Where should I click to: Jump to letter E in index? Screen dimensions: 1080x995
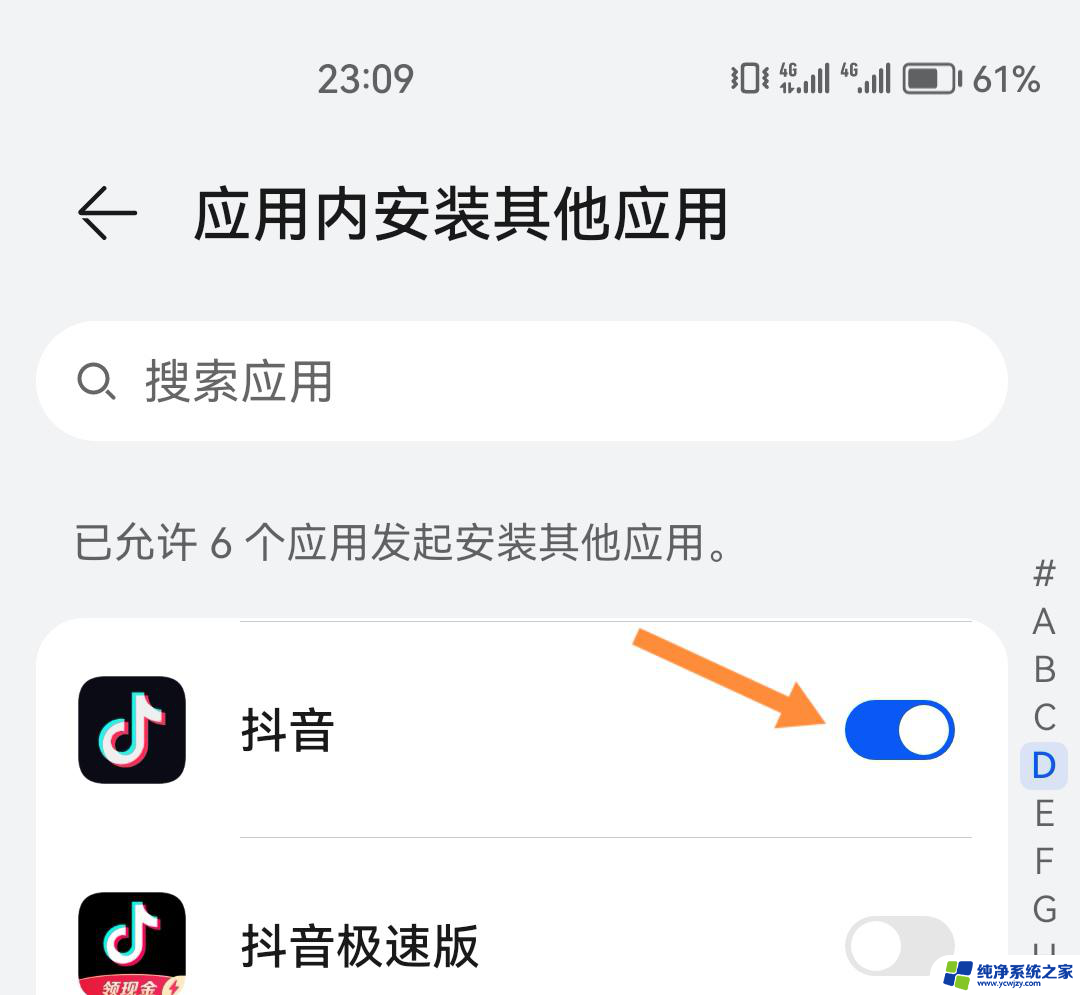point(1044,814)
